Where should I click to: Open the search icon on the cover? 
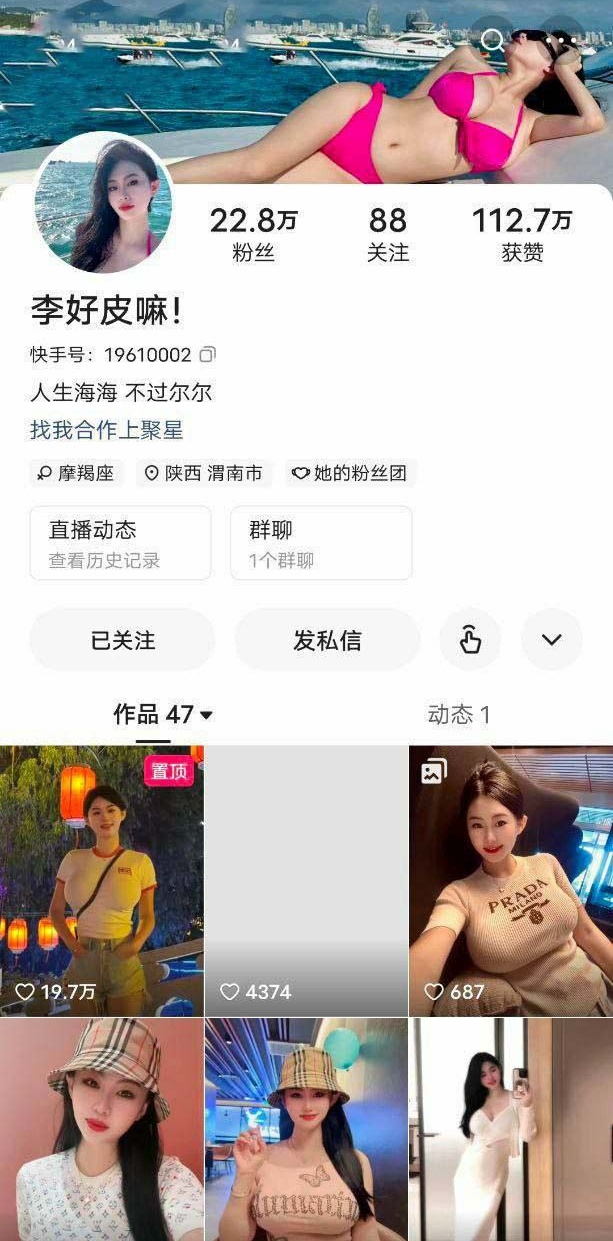point(493,40)
